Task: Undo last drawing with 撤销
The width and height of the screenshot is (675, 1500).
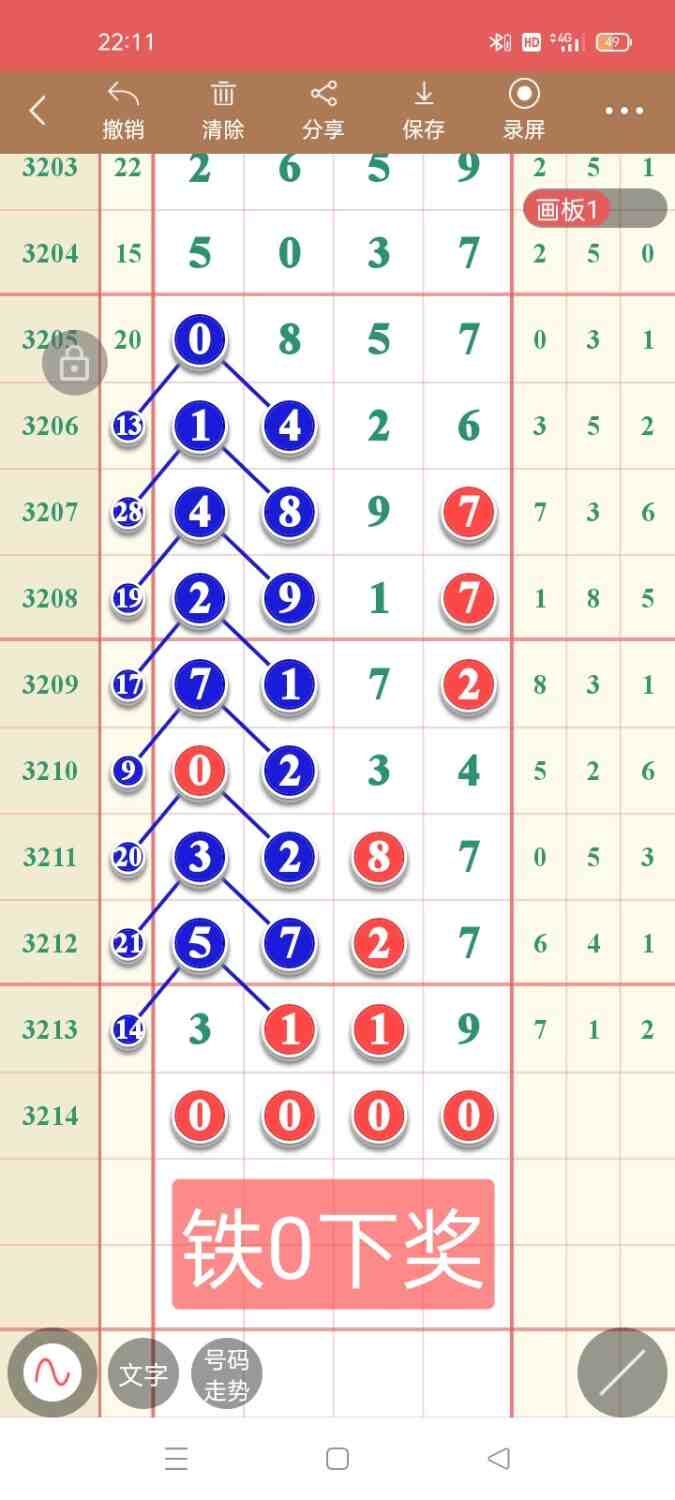Action: coord(123,111)
